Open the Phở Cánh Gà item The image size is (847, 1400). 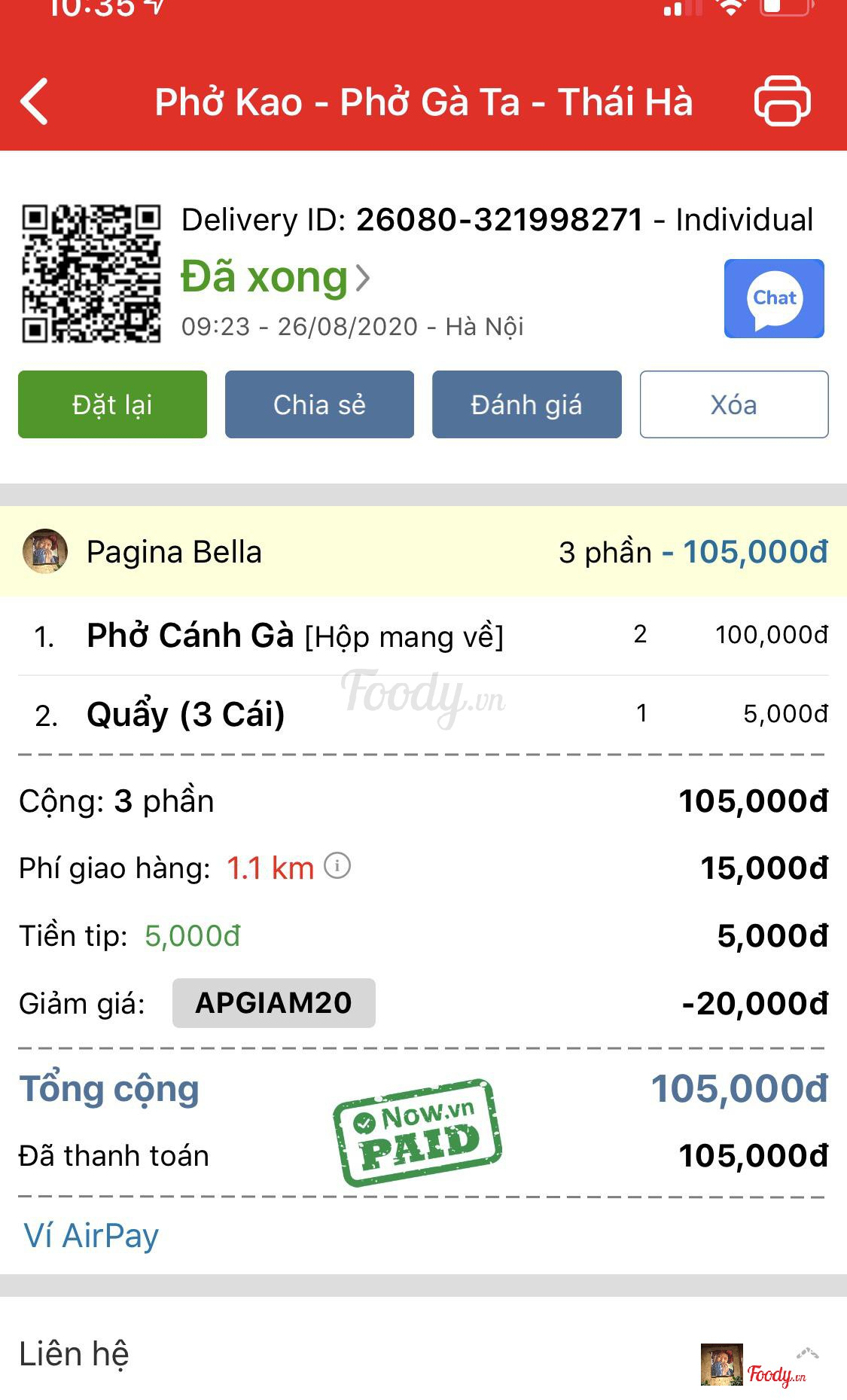(294, 636)
